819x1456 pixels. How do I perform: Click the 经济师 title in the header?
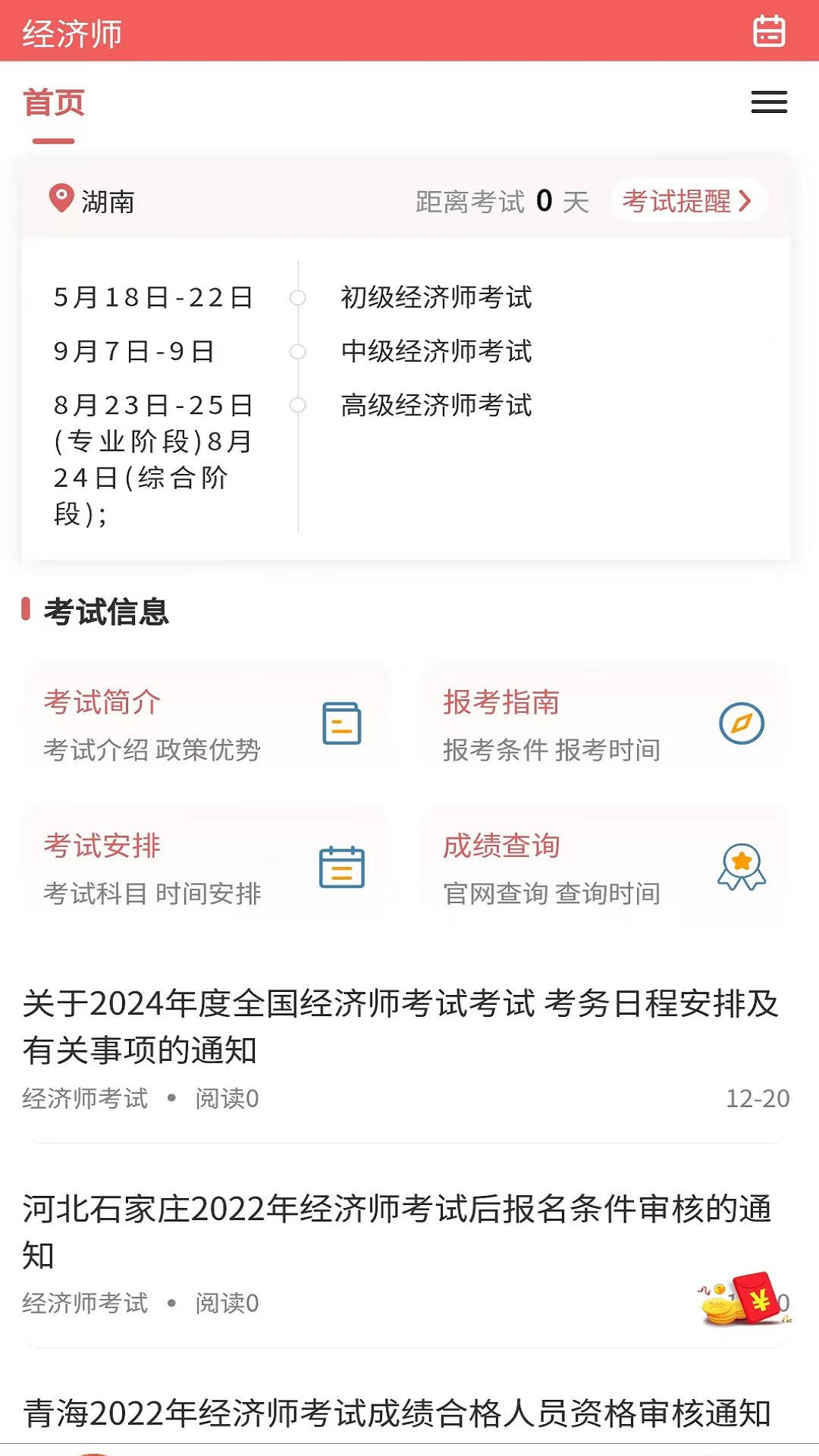(x=74, y=33)
